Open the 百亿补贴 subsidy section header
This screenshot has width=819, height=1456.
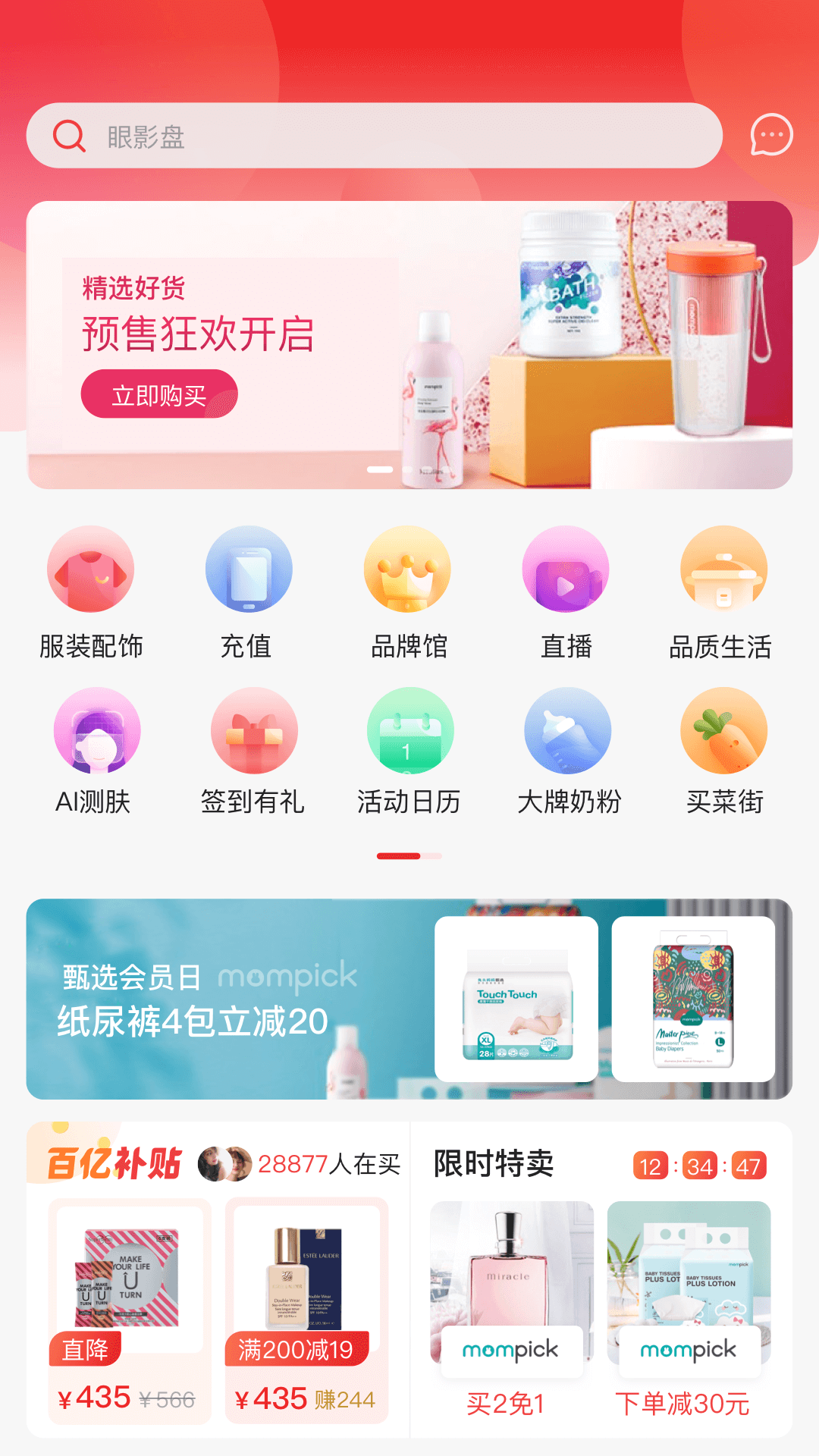click(115, 1163)
